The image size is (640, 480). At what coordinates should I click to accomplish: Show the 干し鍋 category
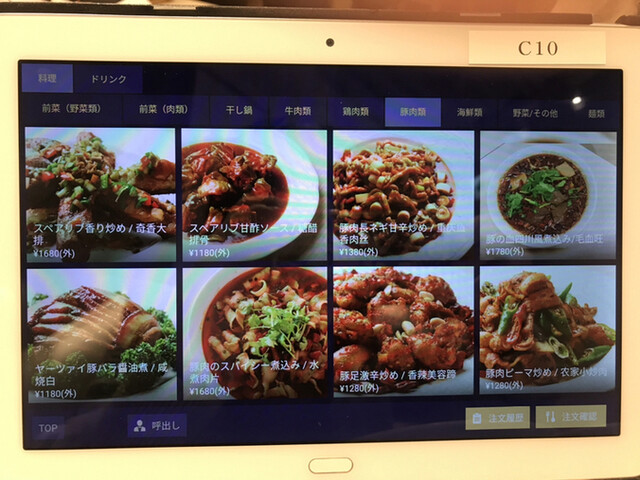(x=238, y=111)
